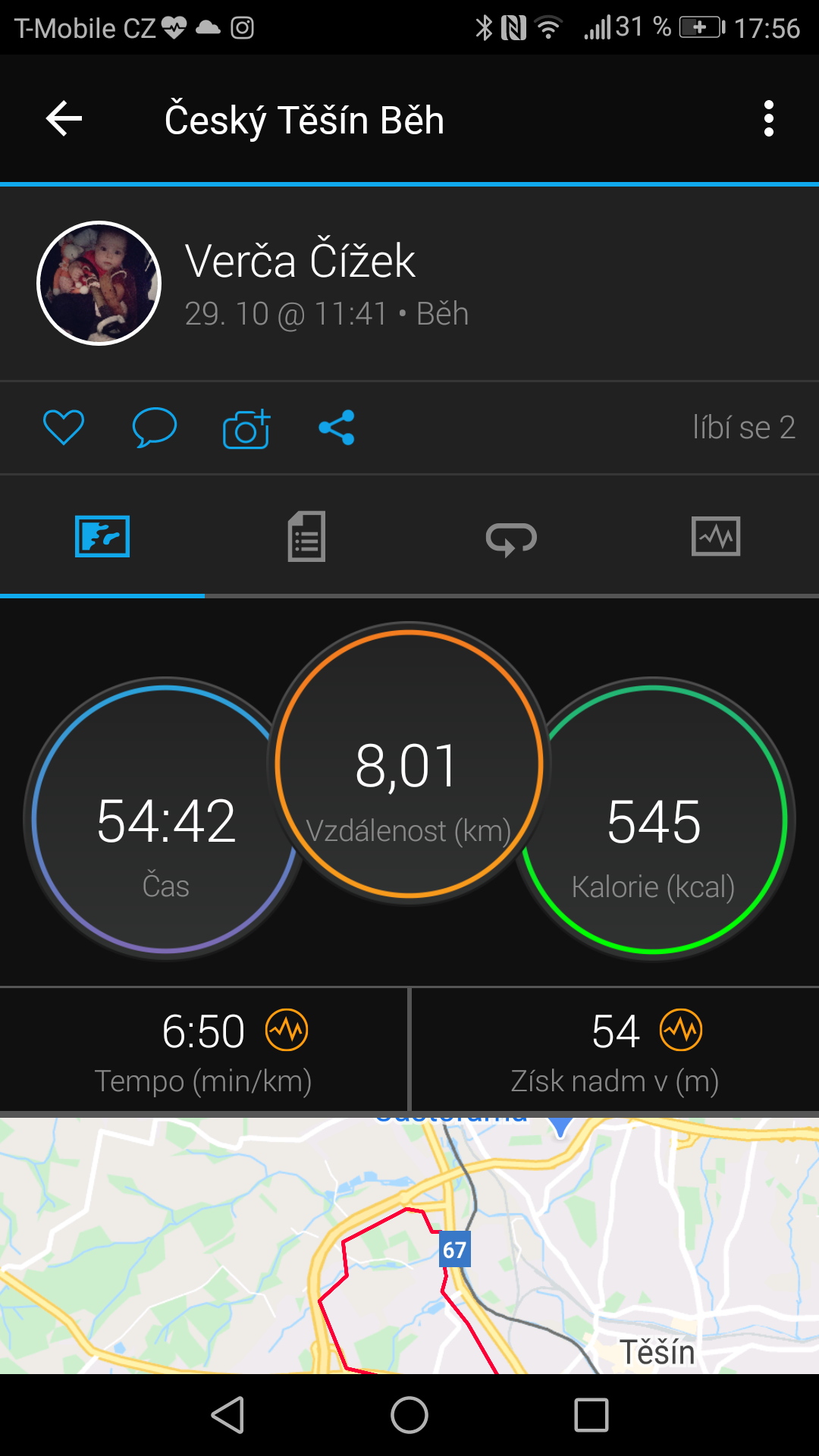Switch to the charts tab
Screen dimensions: 819x1456
pos(716,537)
